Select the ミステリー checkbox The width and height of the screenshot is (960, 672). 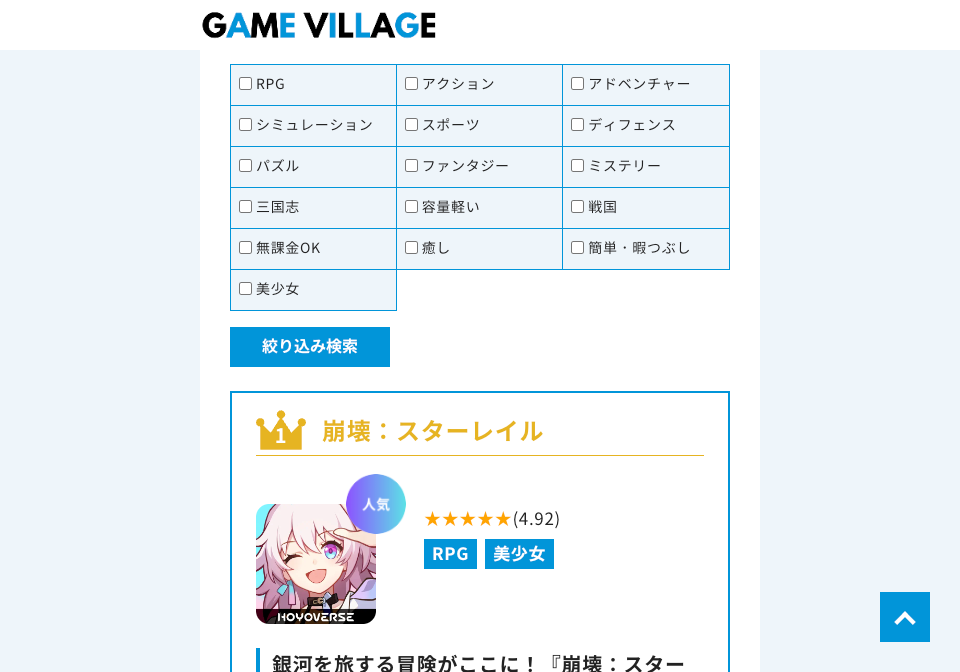[x=577, y=166]
